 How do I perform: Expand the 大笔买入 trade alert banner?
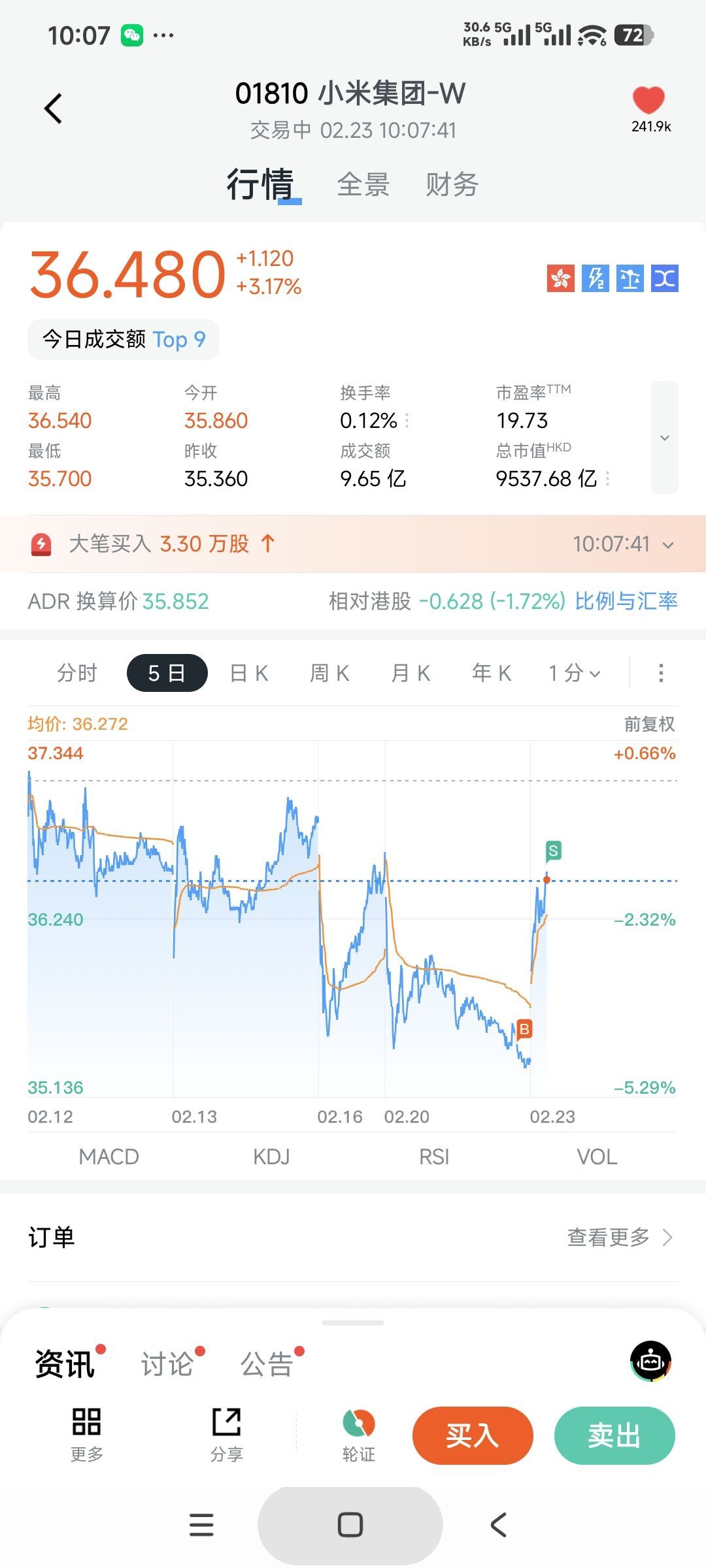click(667, 545)
